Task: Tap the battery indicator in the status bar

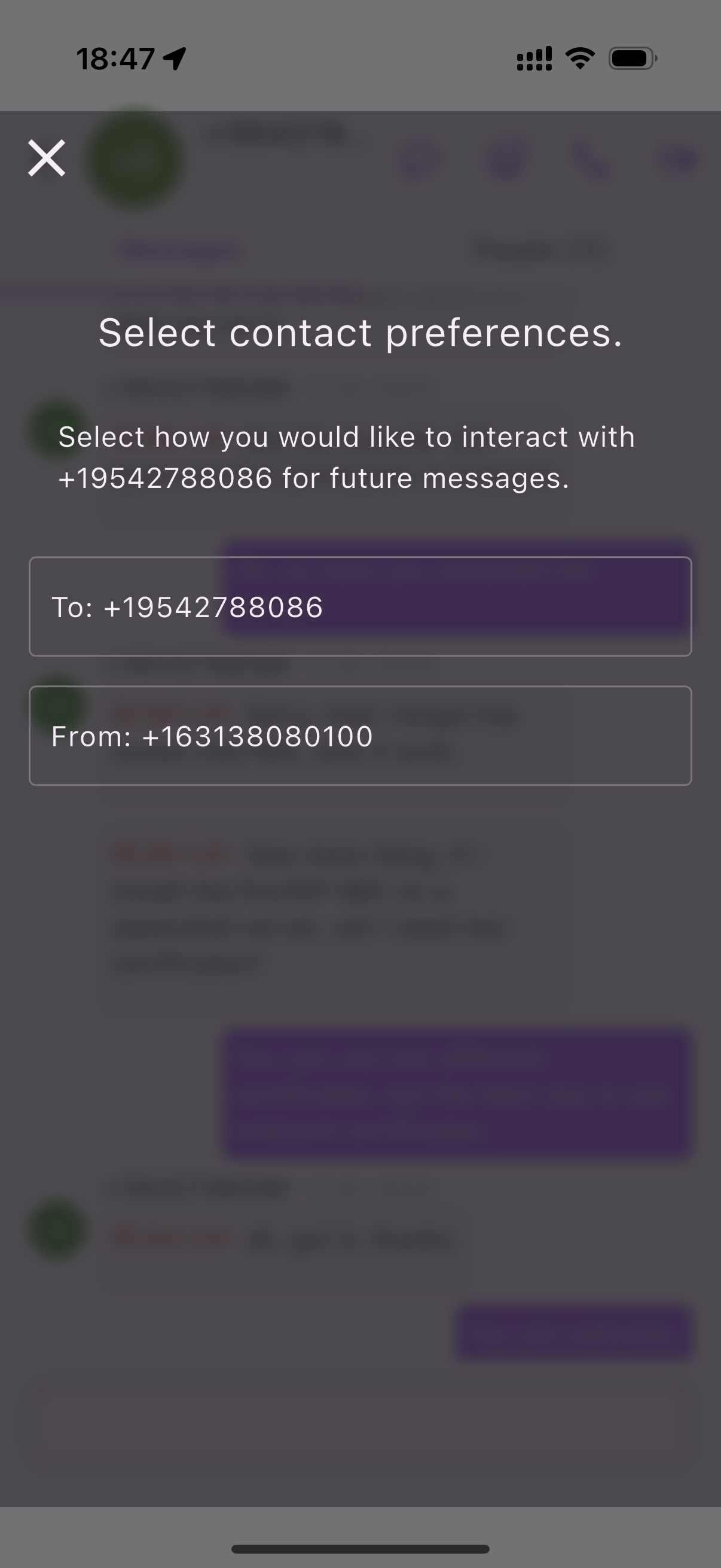Action: point(633,58)
